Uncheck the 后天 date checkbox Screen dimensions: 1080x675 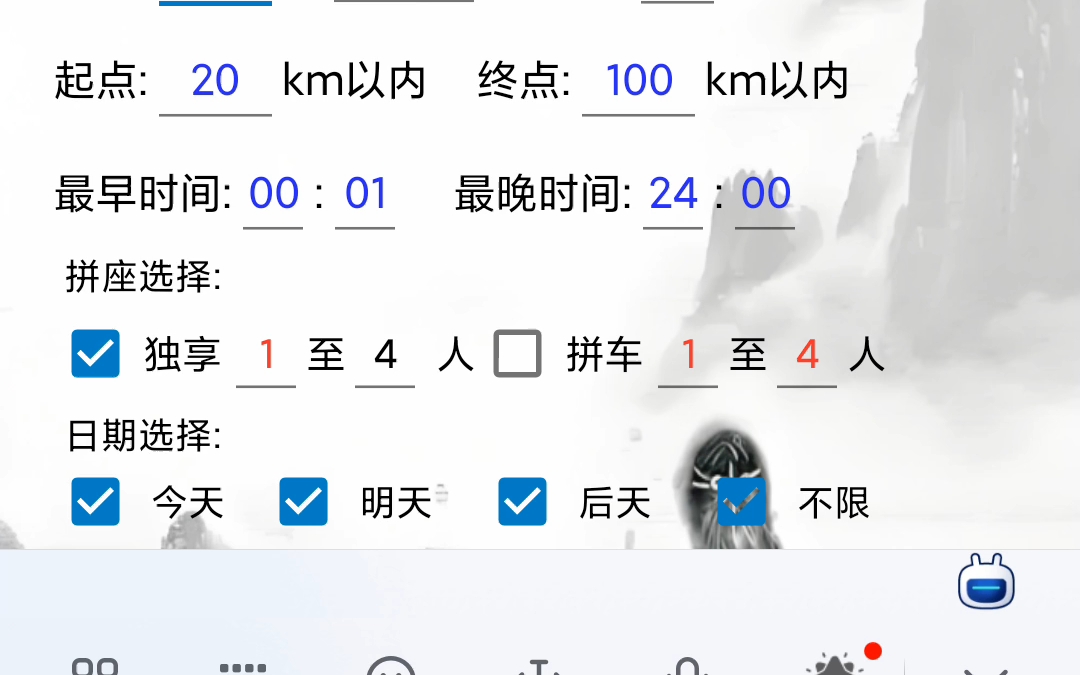click(x=522, y=502)
